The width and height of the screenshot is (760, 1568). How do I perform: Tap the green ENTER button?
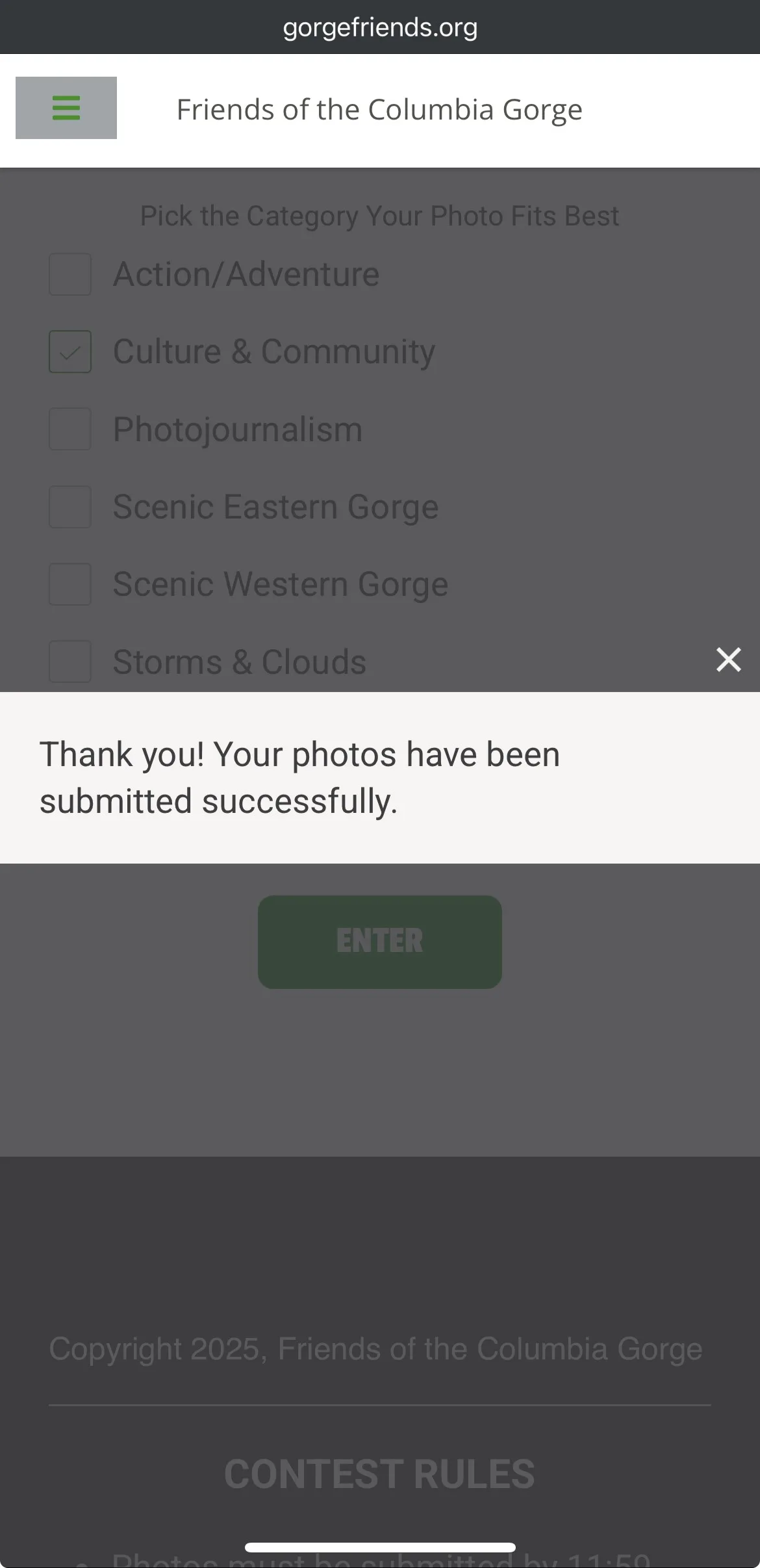click(x=380, y=942)
